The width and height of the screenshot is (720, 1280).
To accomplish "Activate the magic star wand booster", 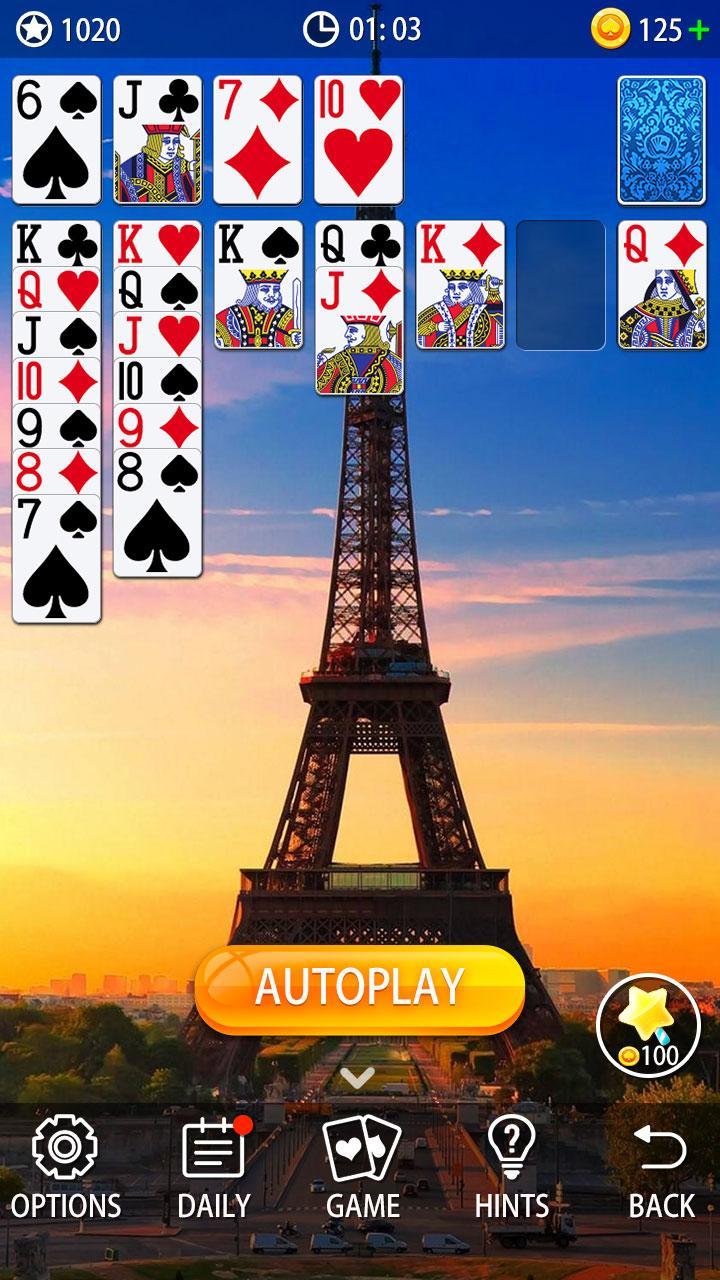I will 650,1025.
